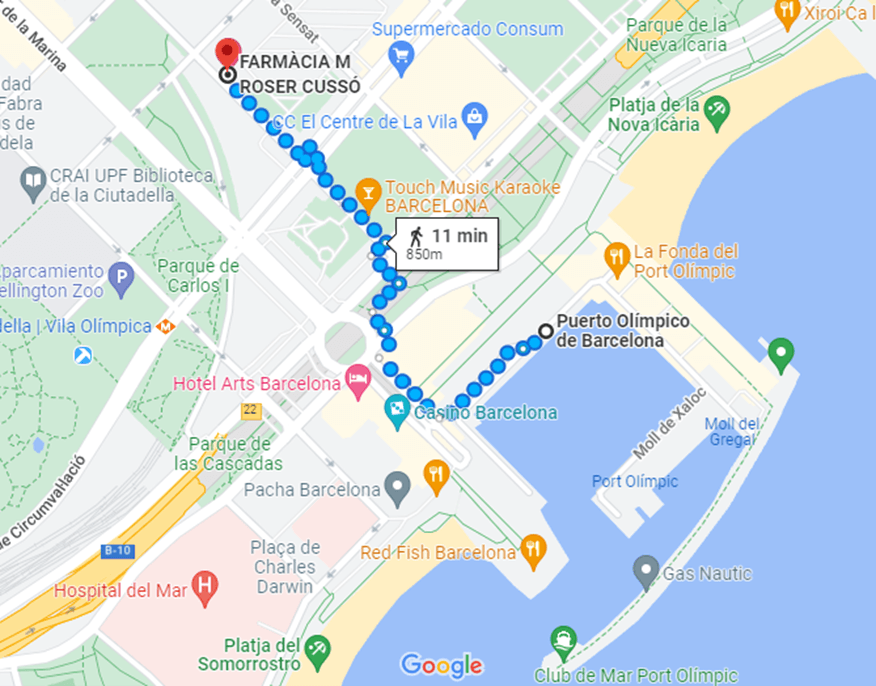This screenshot has height=686, width=876.
Task: Open the 11 min walking route label
Action: (447, 243)
